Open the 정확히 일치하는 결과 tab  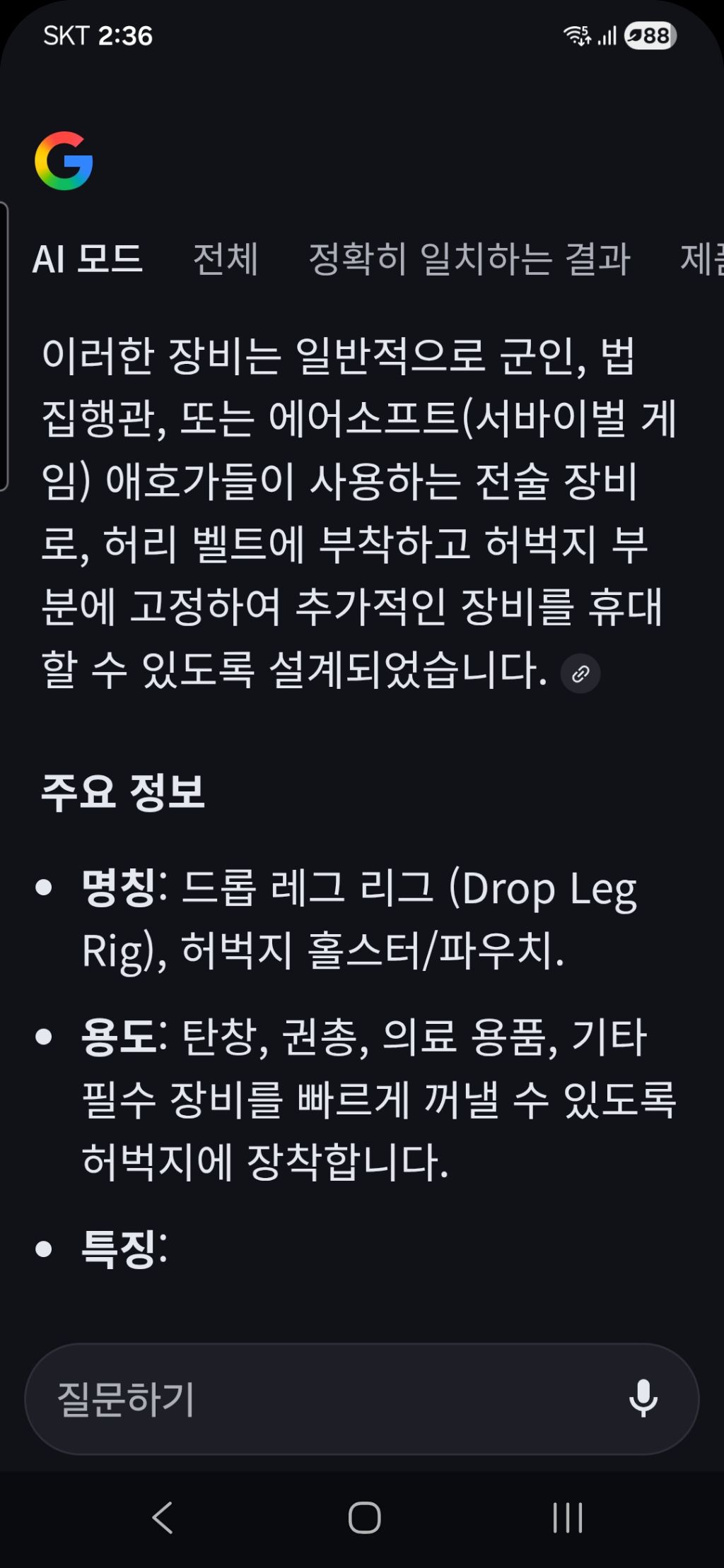(x=469, y=259)
